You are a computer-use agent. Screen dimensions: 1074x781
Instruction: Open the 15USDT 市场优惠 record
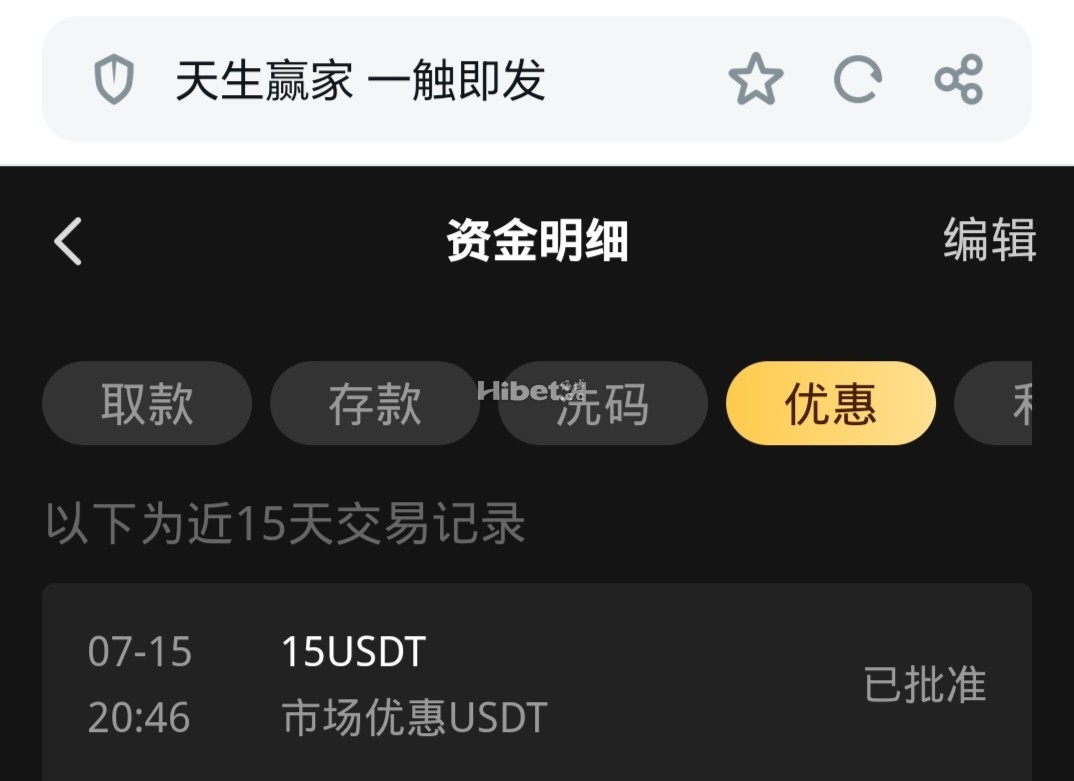coord(536,686)
